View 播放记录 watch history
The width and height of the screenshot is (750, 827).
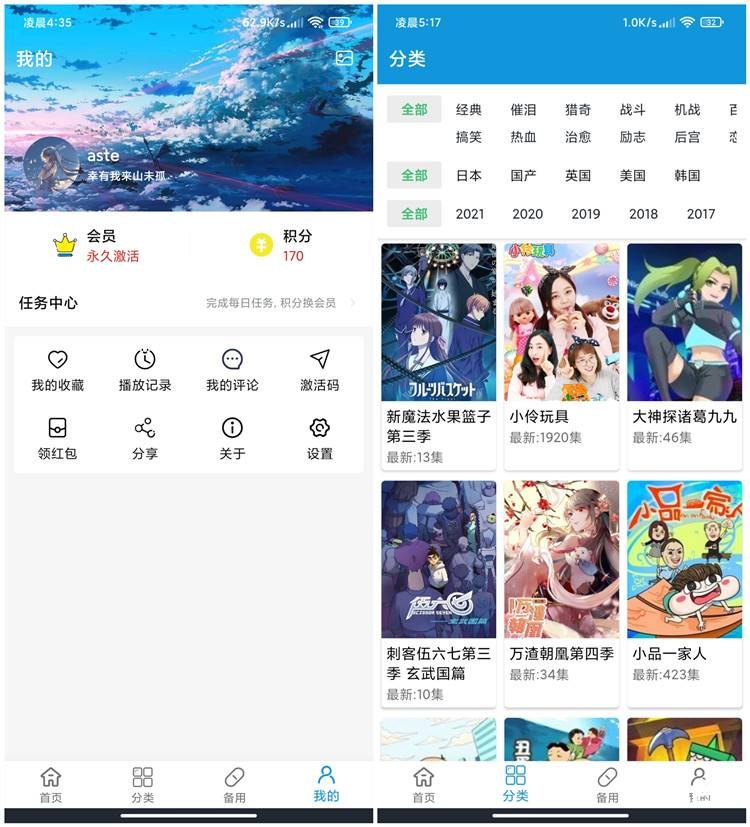145,370
